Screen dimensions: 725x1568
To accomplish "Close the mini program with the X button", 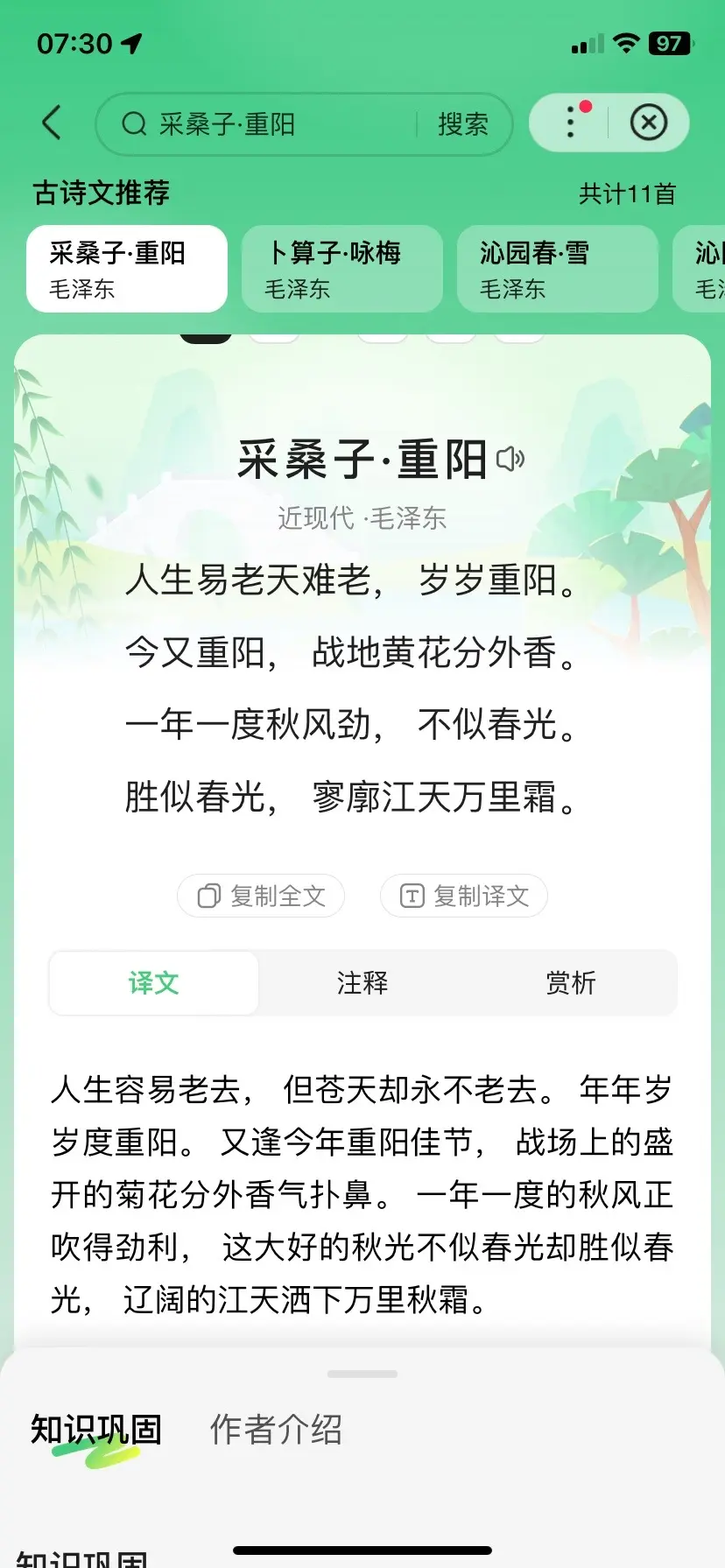I will click(x=649, y=123).
